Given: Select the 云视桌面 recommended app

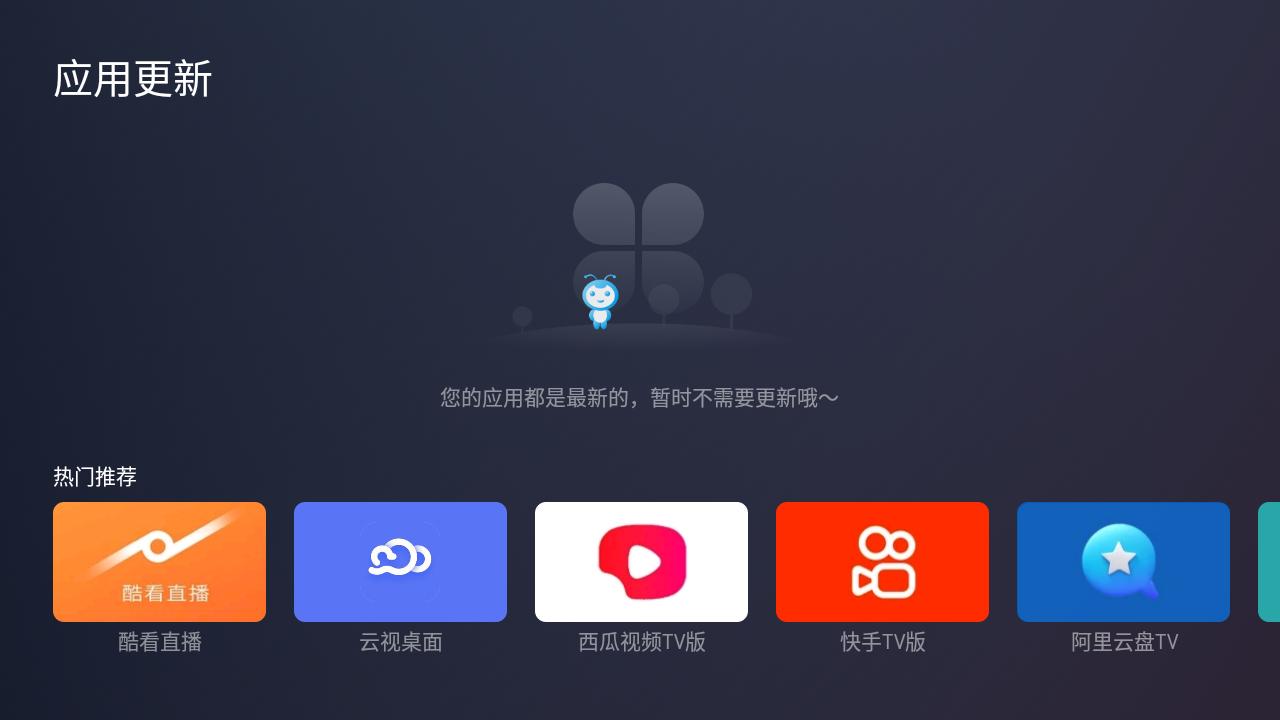Looking at the screenshot, I should (x=400, y=562).
